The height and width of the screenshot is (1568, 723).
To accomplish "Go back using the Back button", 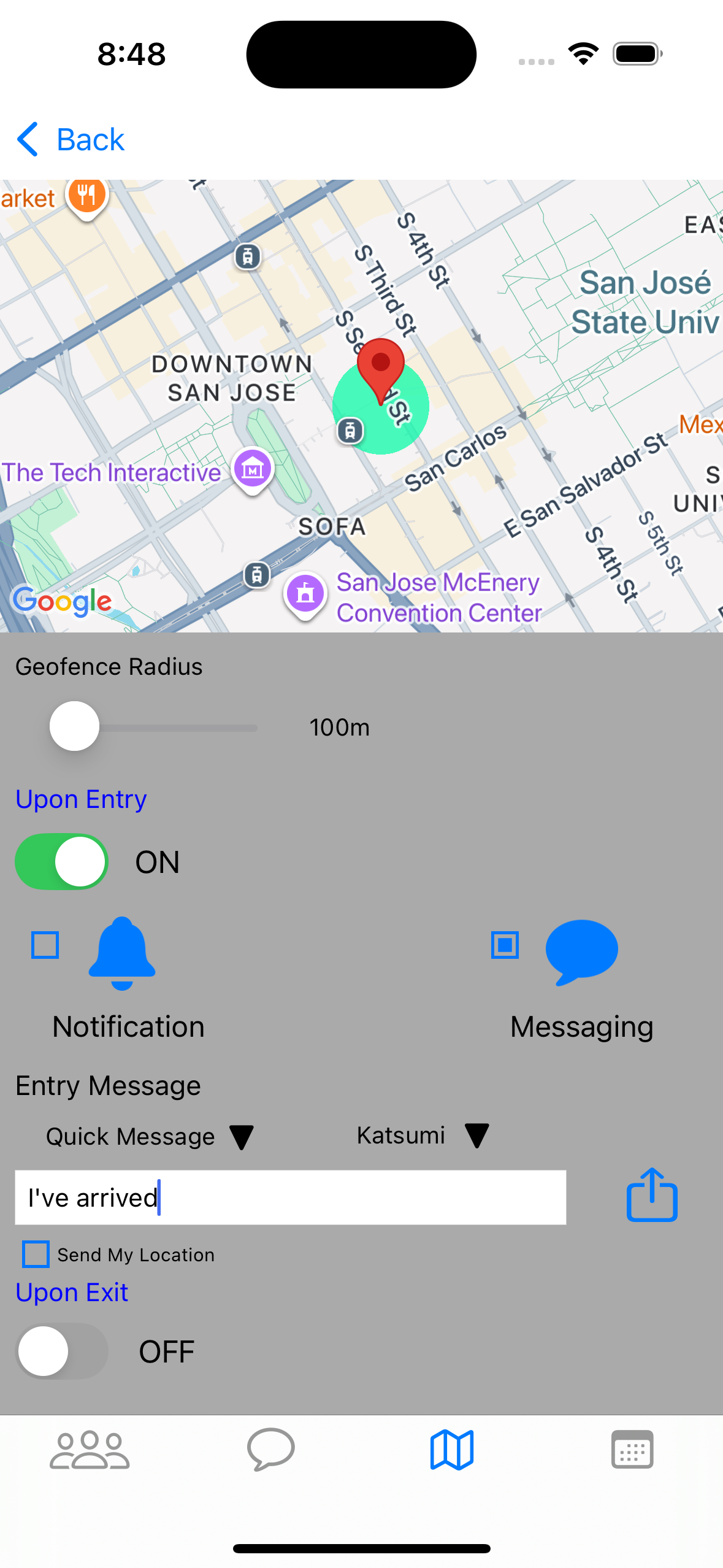I will pos(70,139).
